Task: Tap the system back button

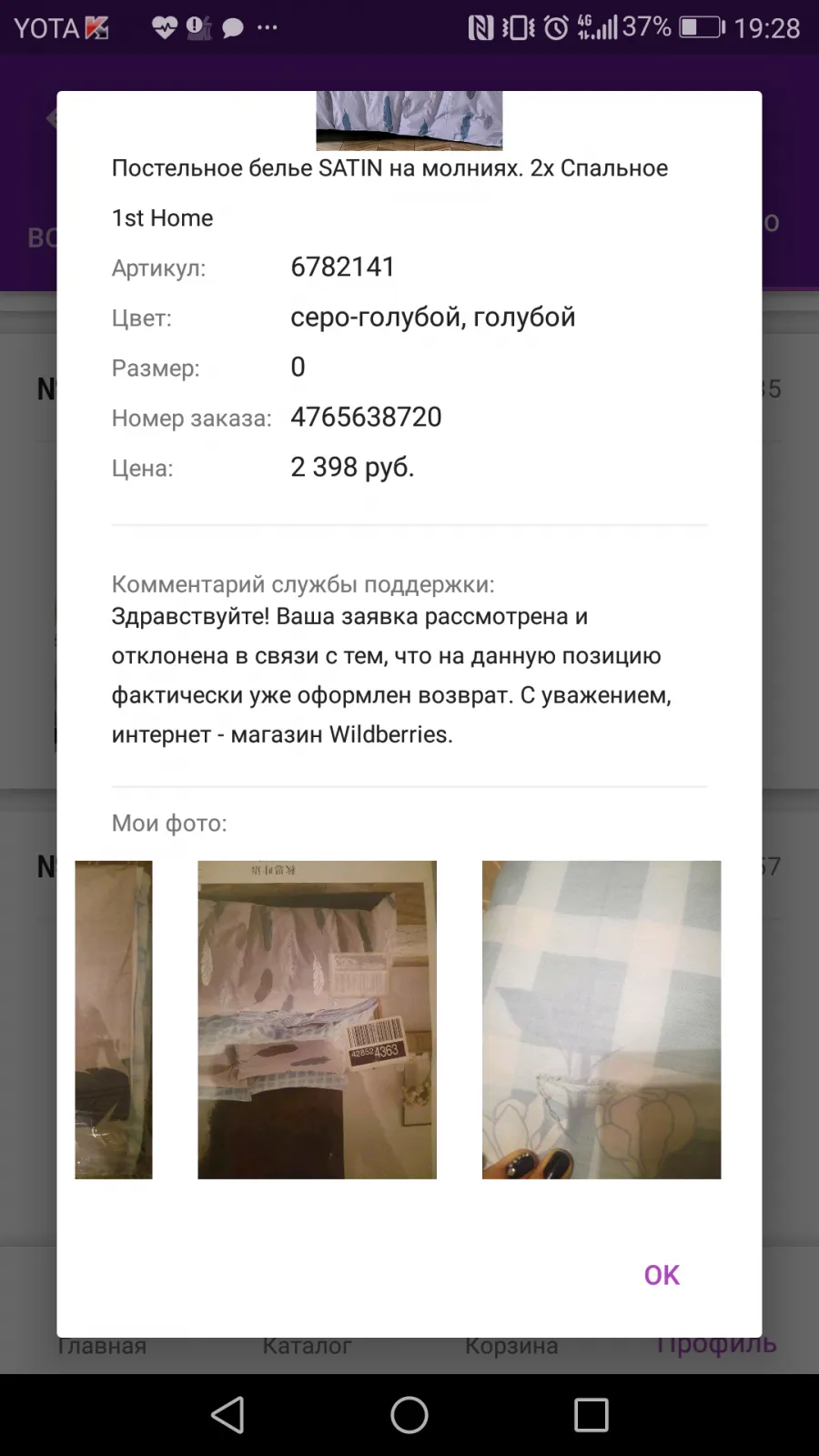Action: [x=227, y=1415]
